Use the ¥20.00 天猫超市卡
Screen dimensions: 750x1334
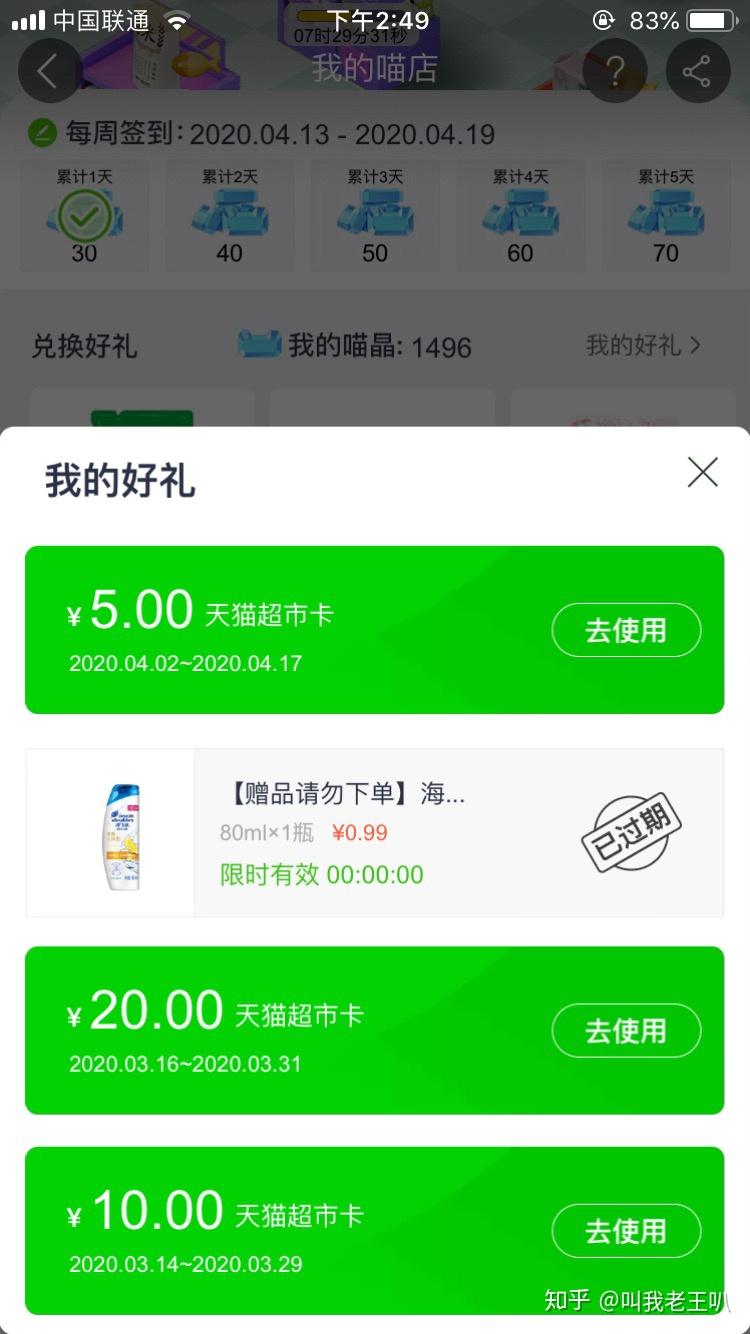[x=626, y=1030]
